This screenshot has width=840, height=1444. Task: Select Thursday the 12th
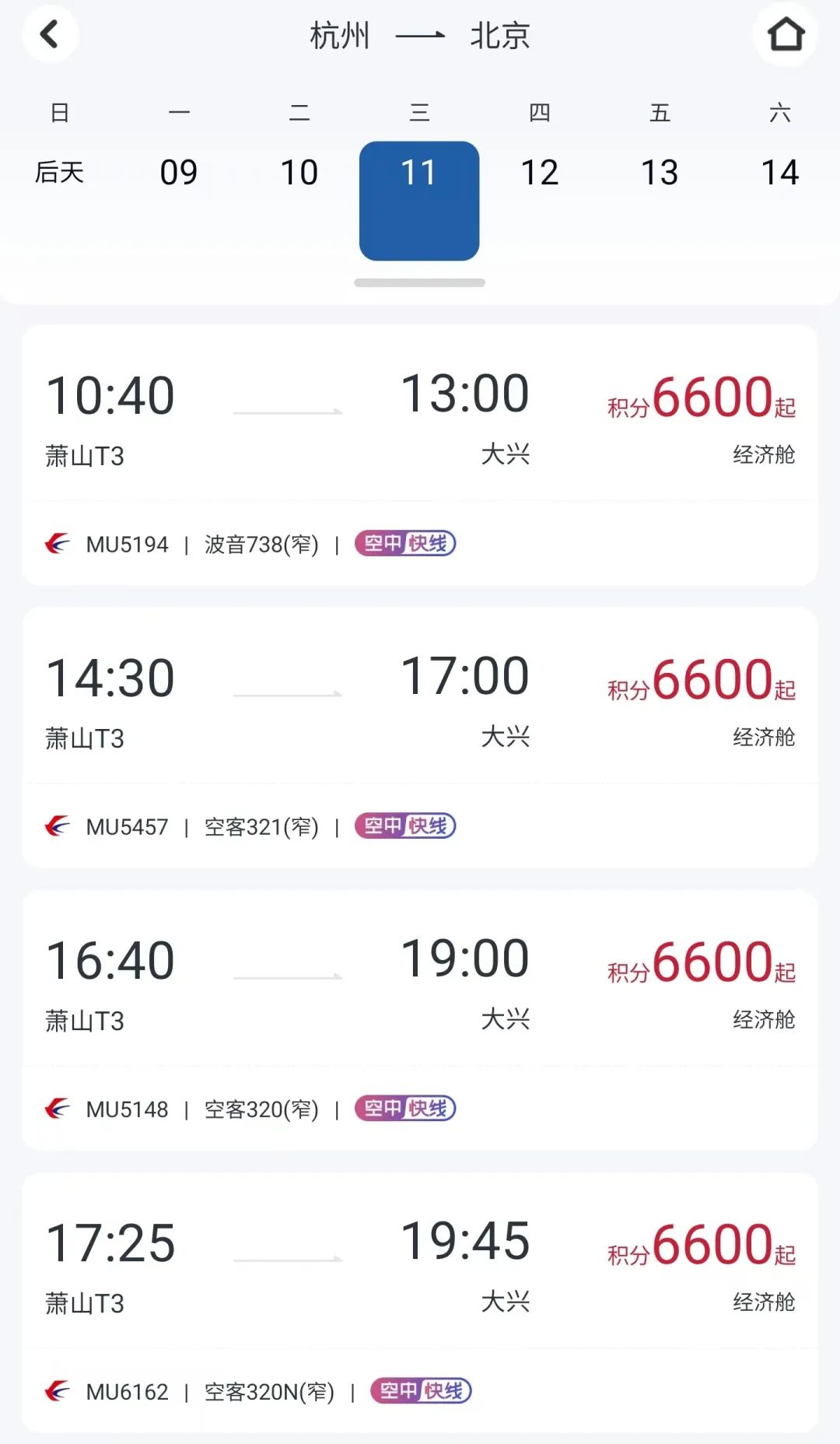(540, 172)
